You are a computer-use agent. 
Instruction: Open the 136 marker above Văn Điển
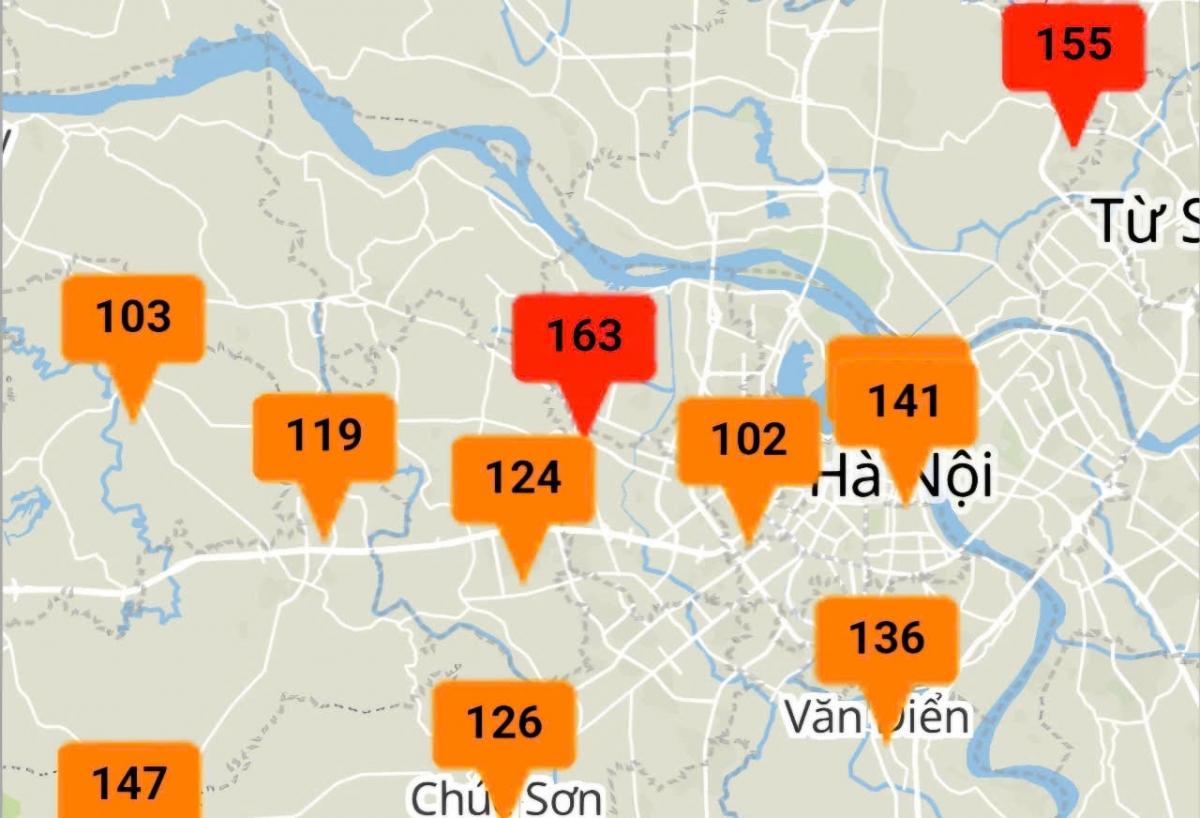[x=886, y=639]
